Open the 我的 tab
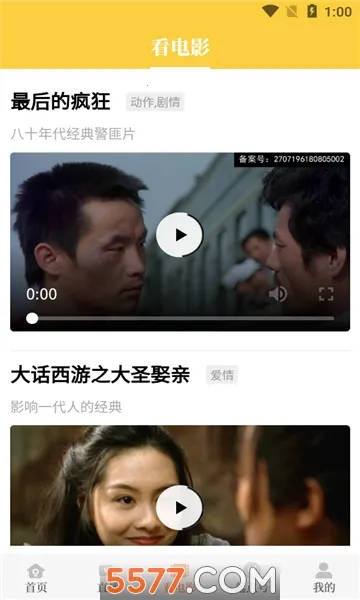The width and height of the screenshot is (360, 600). coord(324,578)
